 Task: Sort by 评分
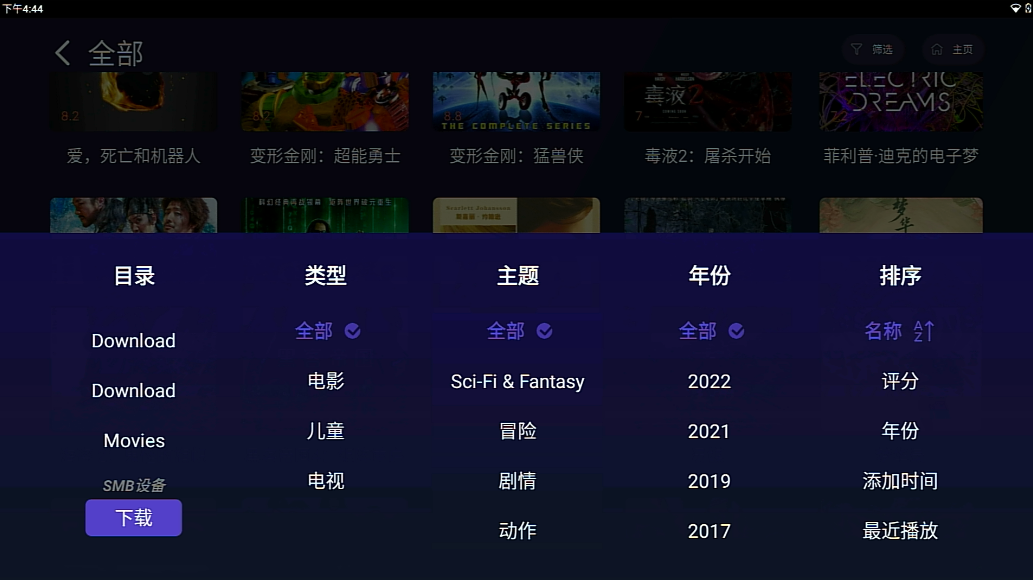coord(900,381)
